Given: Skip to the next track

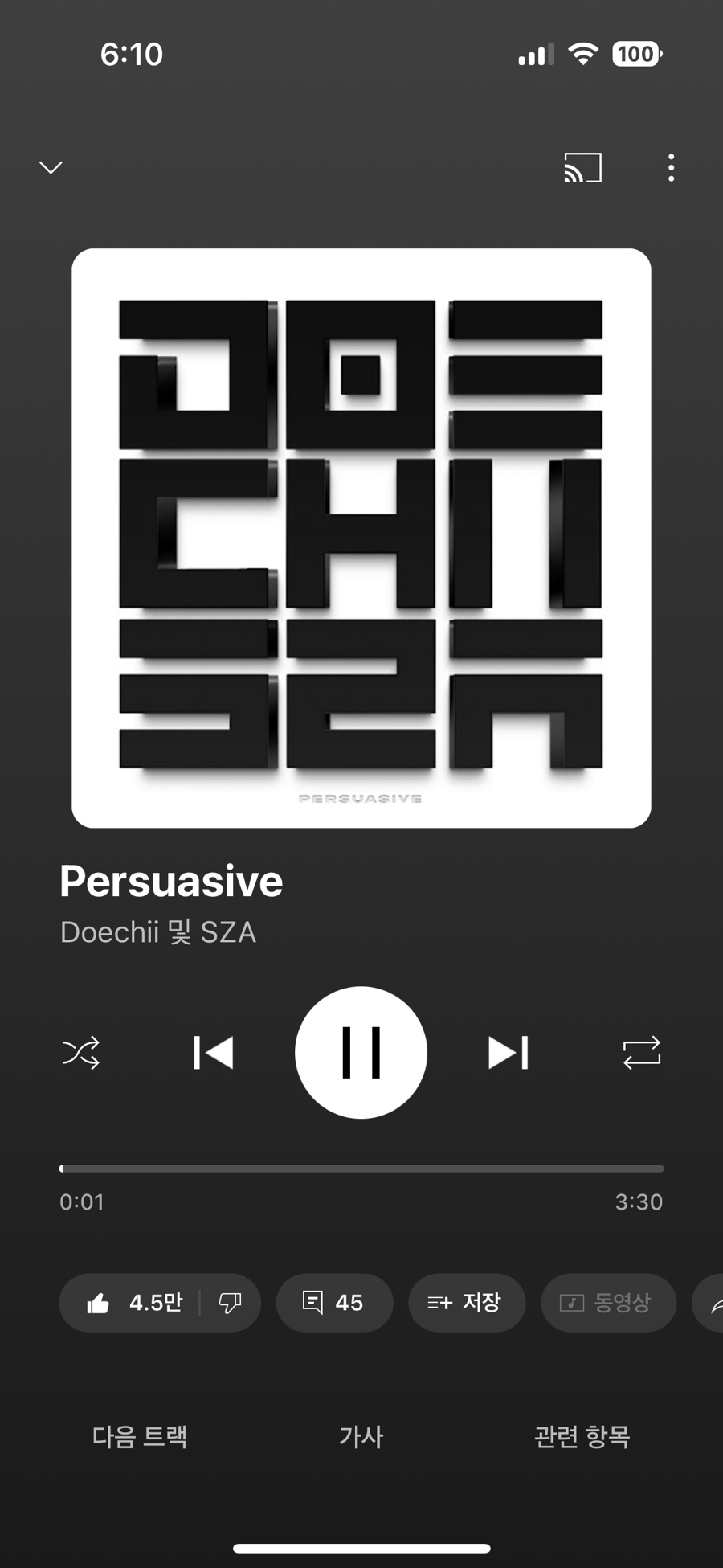Looking at the screenshot, I should [x=508, y=1053].
